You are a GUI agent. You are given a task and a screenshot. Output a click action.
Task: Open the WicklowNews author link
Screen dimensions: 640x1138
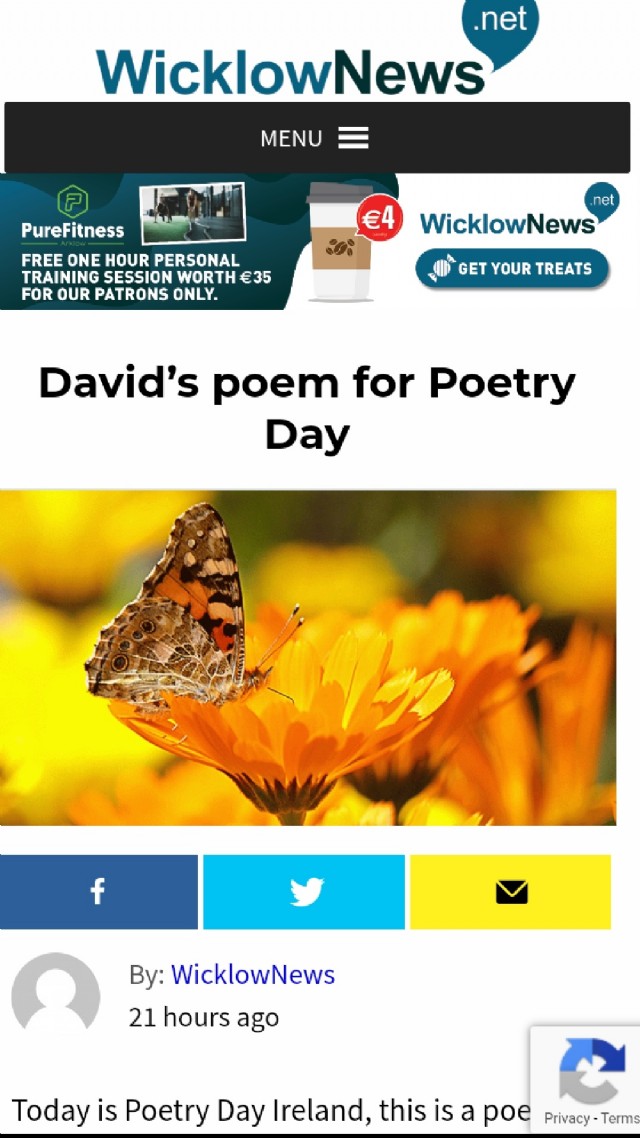[x=252, y=974]
